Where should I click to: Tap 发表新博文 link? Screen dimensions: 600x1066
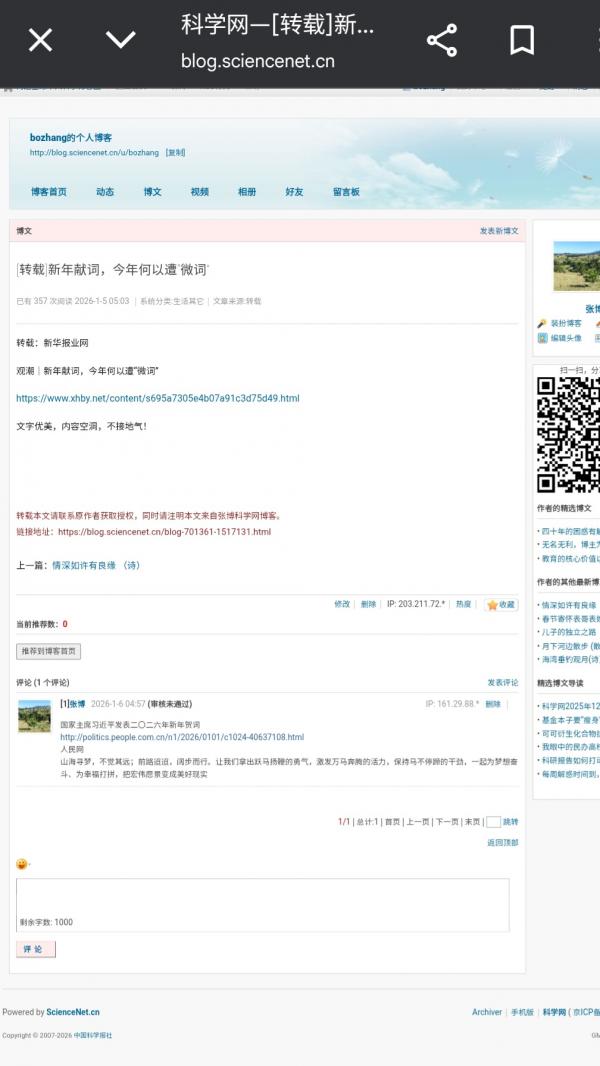(x=499, y=231)
